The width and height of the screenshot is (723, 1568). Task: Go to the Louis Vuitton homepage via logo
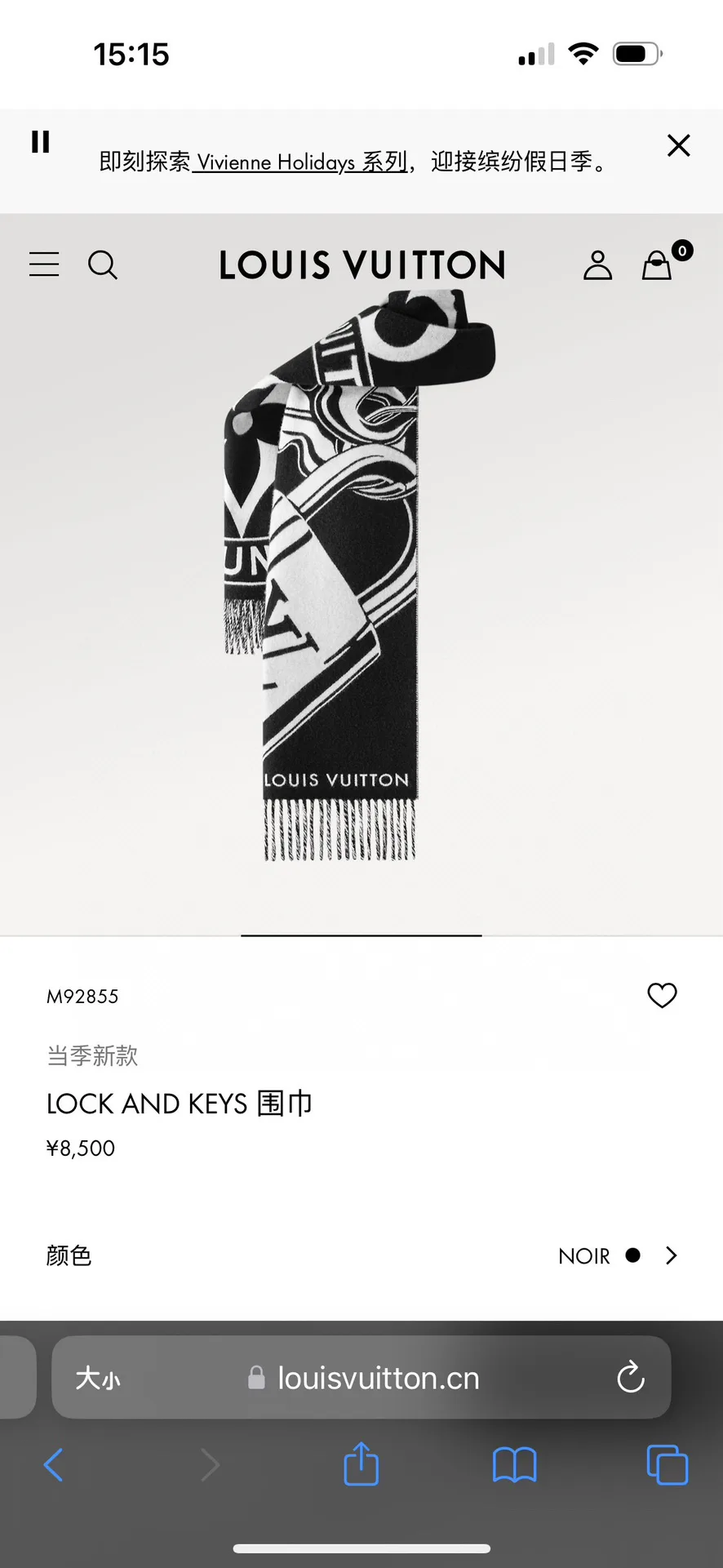(362, 265)
